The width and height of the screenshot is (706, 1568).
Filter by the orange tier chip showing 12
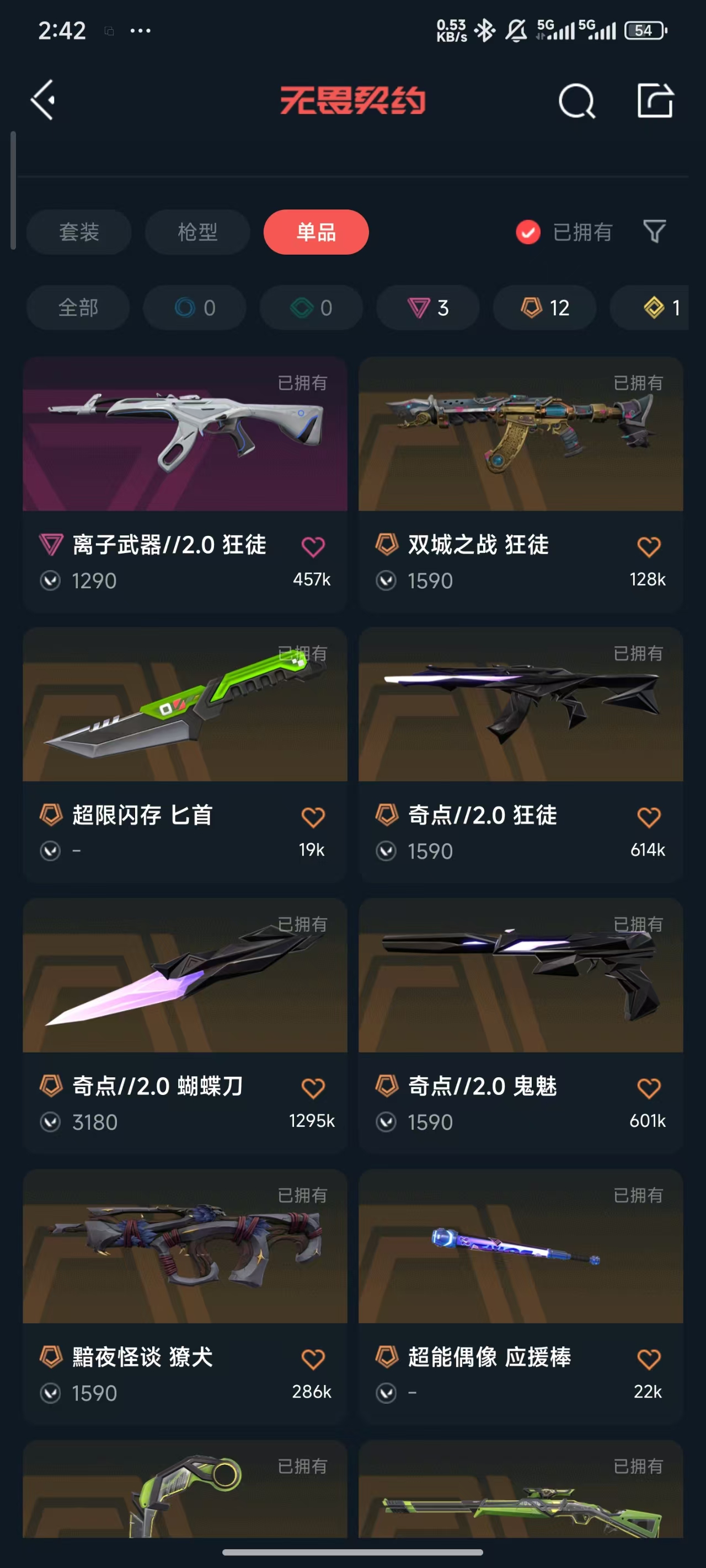coord(544,308)
